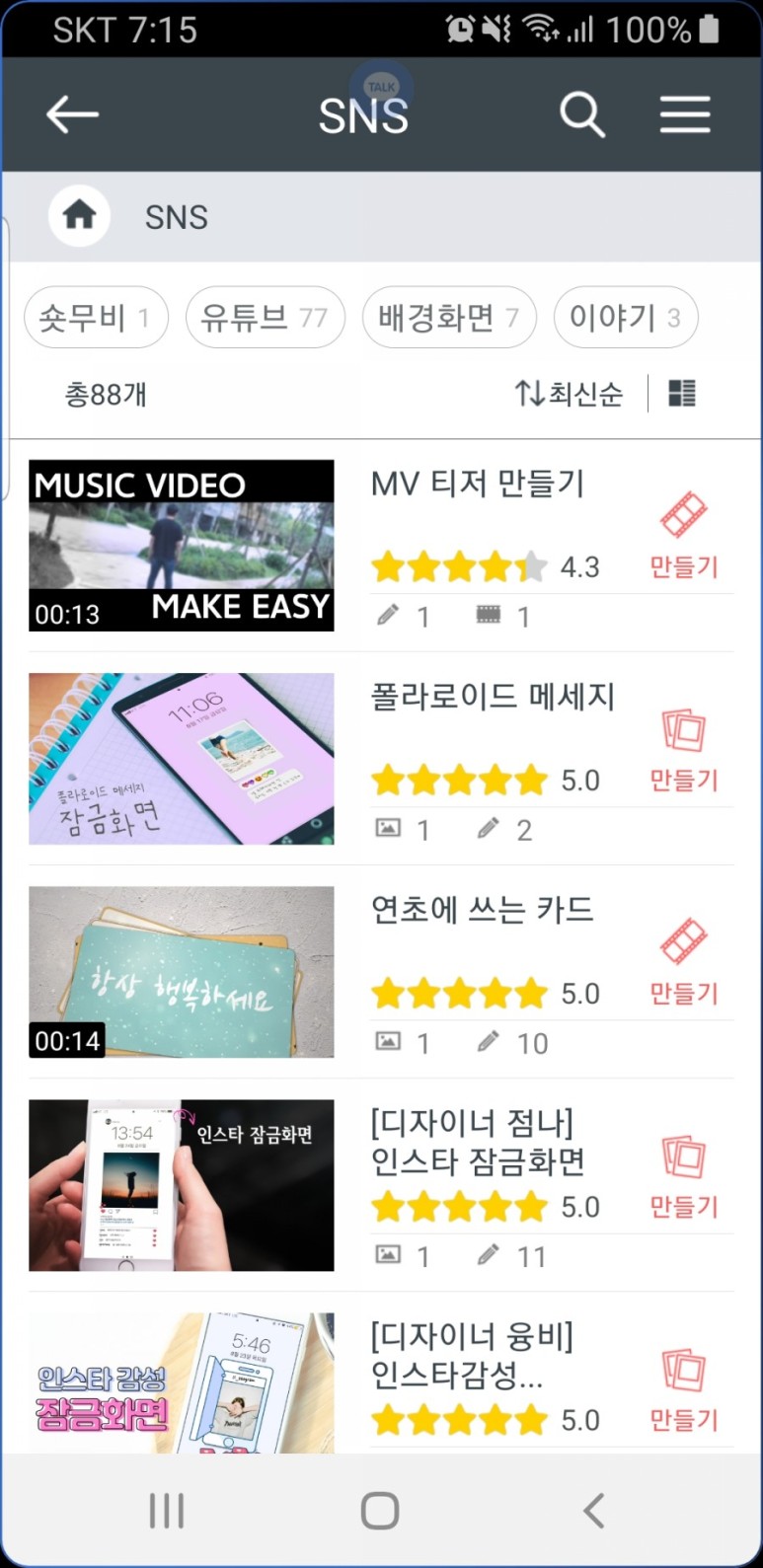Toggle the 숏무비 filter chip
Image resolution: width=763 pixels, height=1568 pixels.
[95, 317]
